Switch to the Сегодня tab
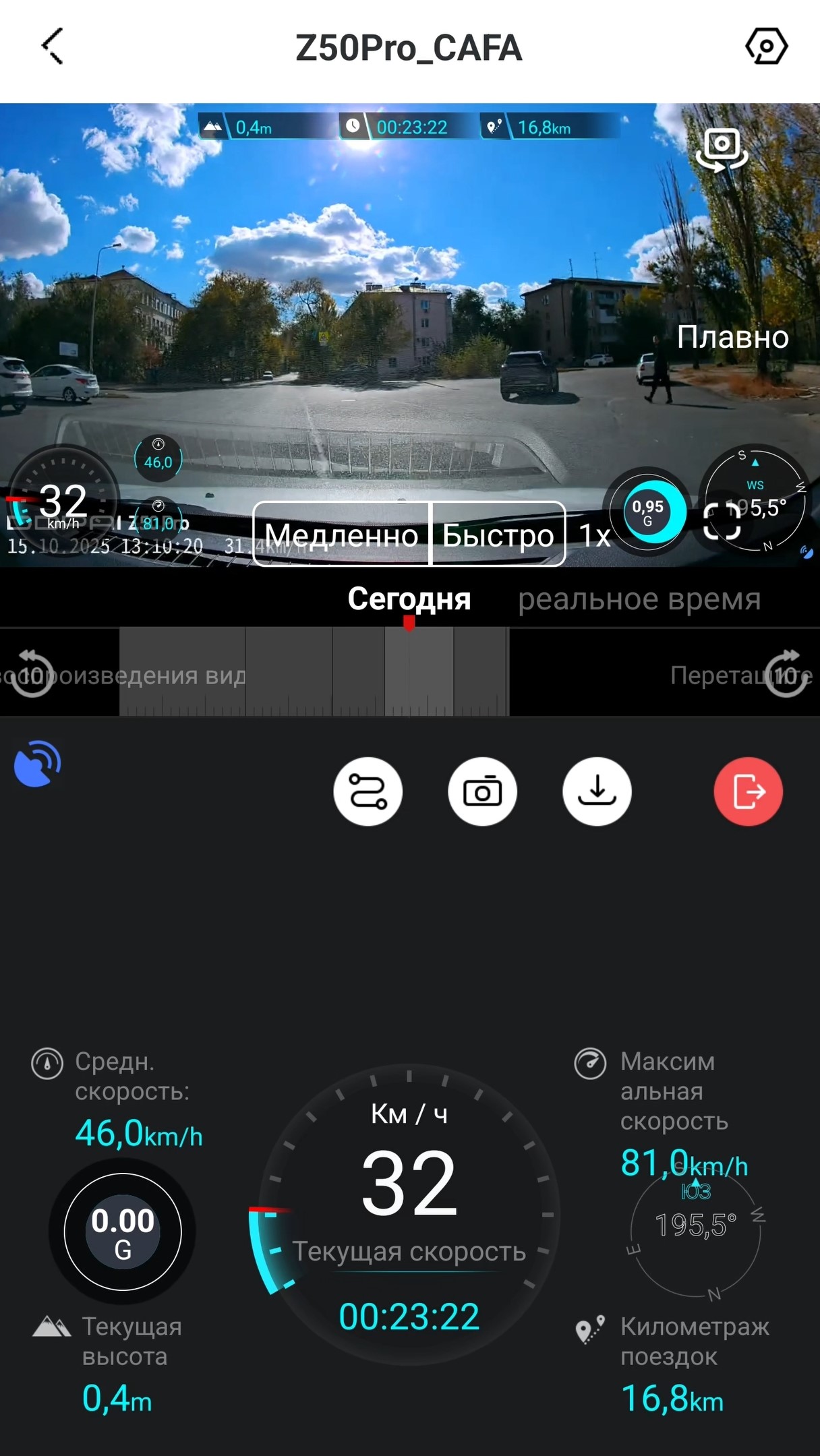The image size is (820, 1456). tap(409, 599)
